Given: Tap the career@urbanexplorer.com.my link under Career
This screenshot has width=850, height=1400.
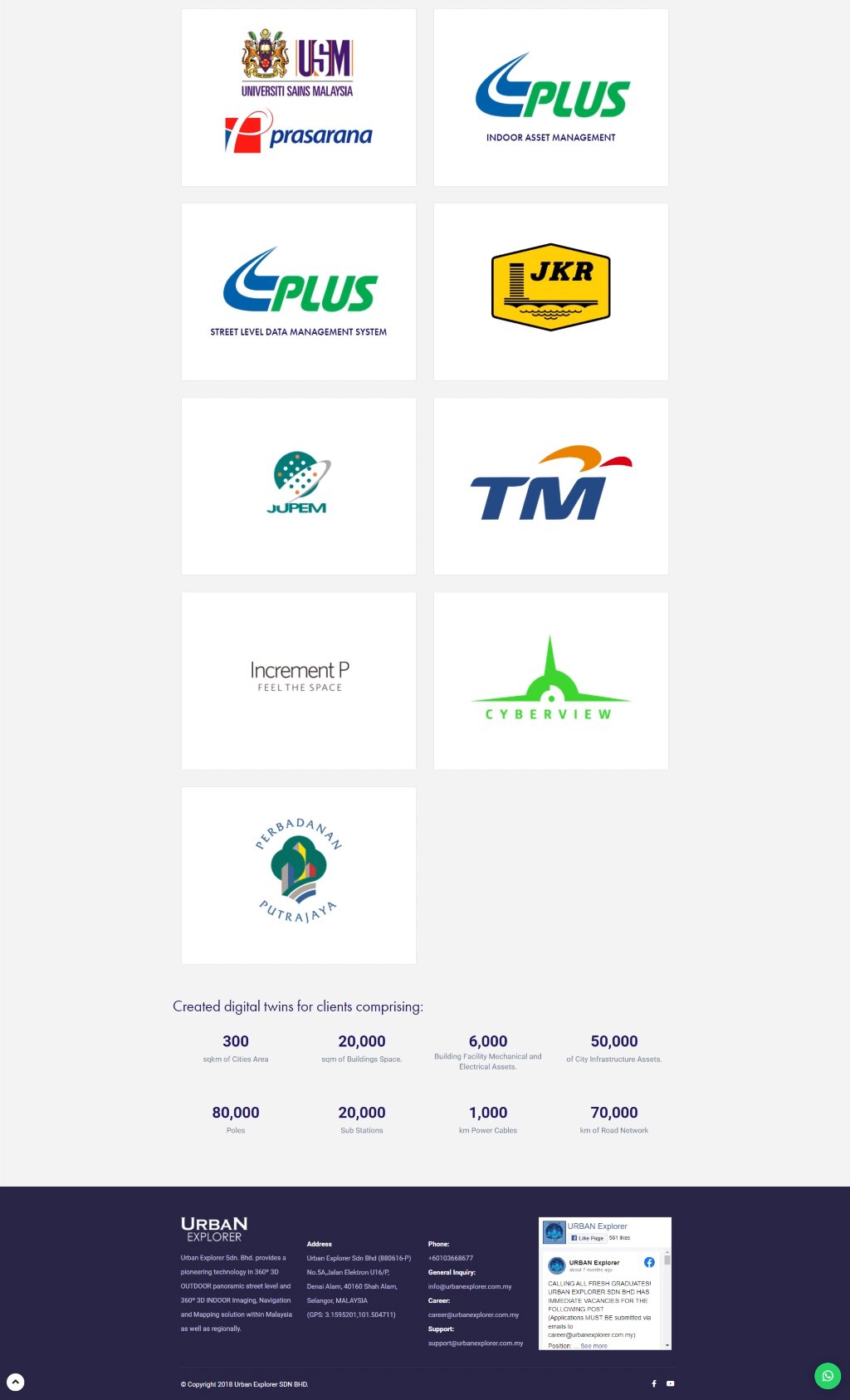Looking at the screenshot, I should (x=473, y=1314).
